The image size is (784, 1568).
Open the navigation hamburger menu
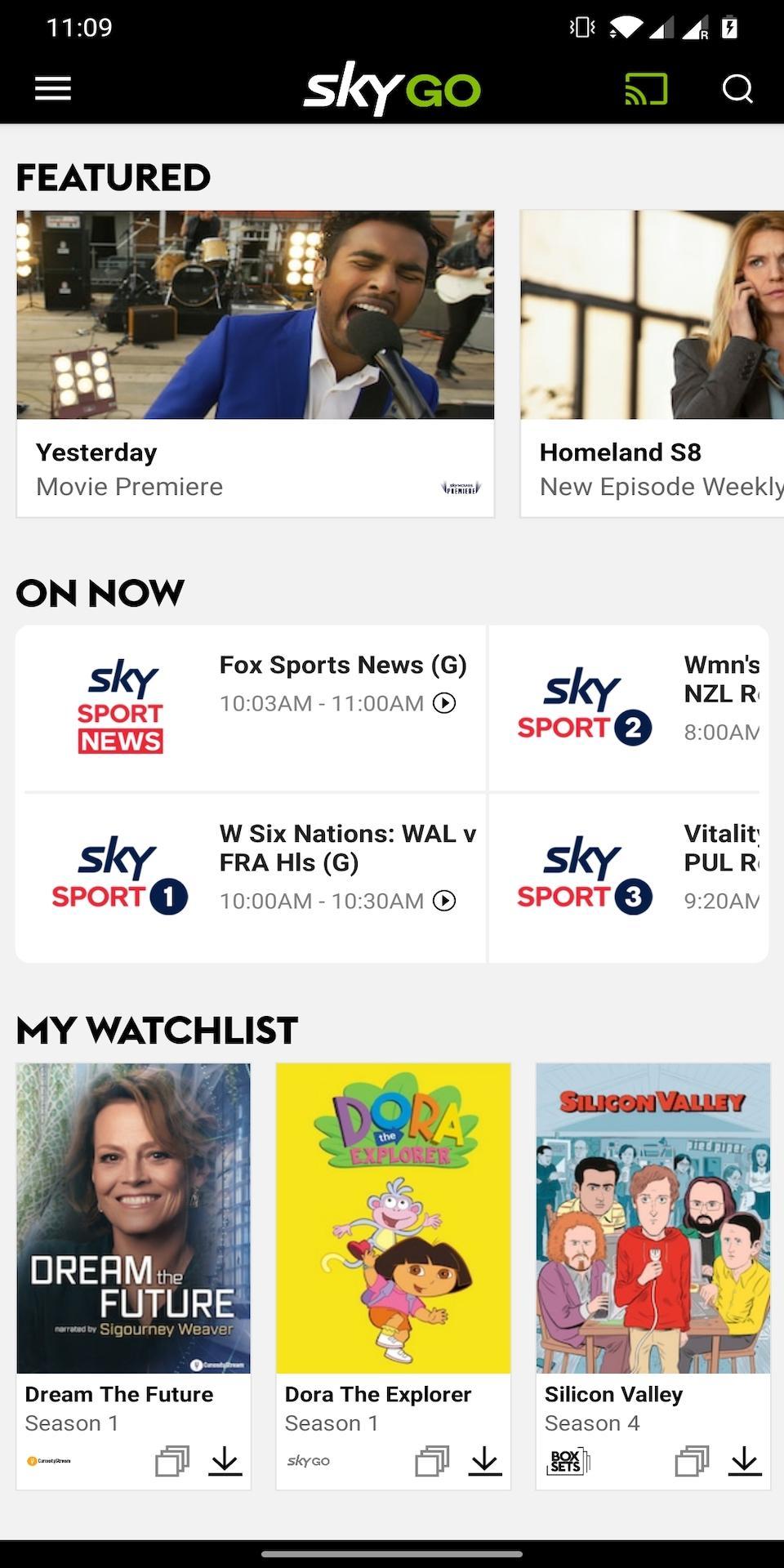click(x=52, y=88)
